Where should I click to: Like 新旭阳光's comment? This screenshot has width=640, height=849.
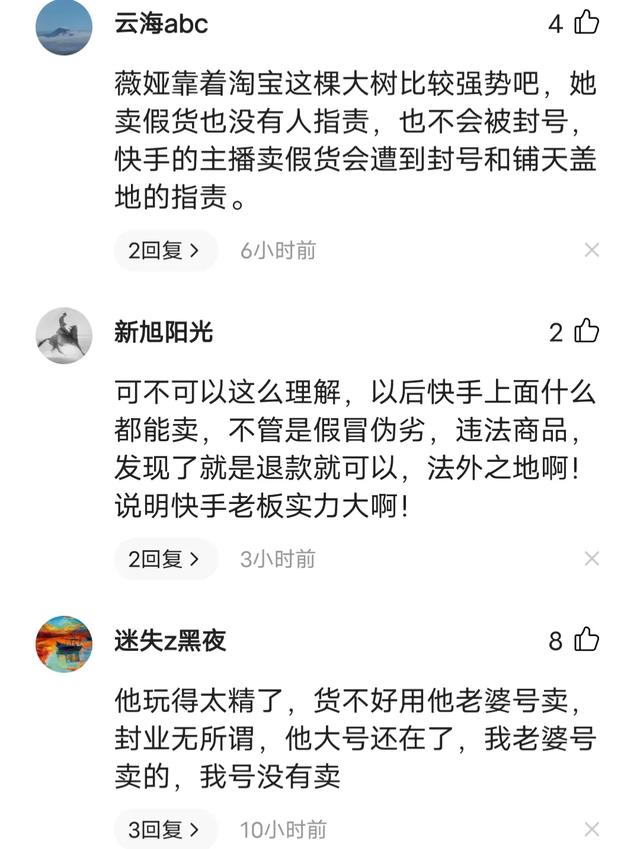[x=586, y=332]
